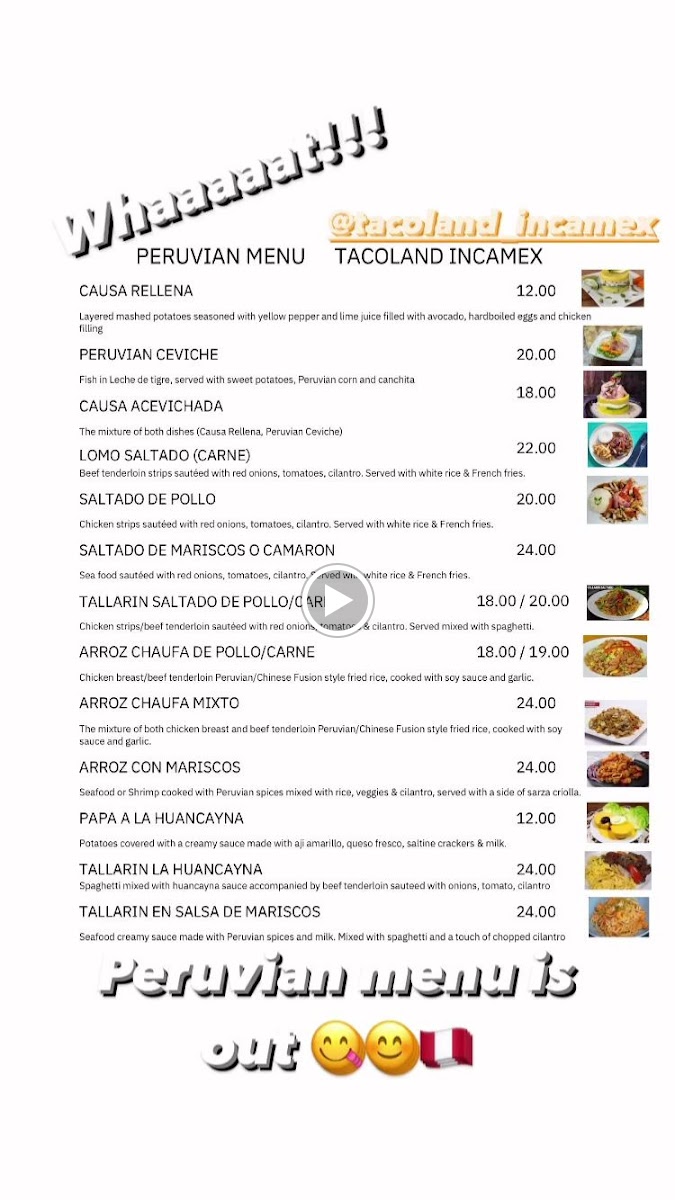This screenshot has width=675, height=1200.
Task: Play the Peruvian menu video
Action: point(337,600)
